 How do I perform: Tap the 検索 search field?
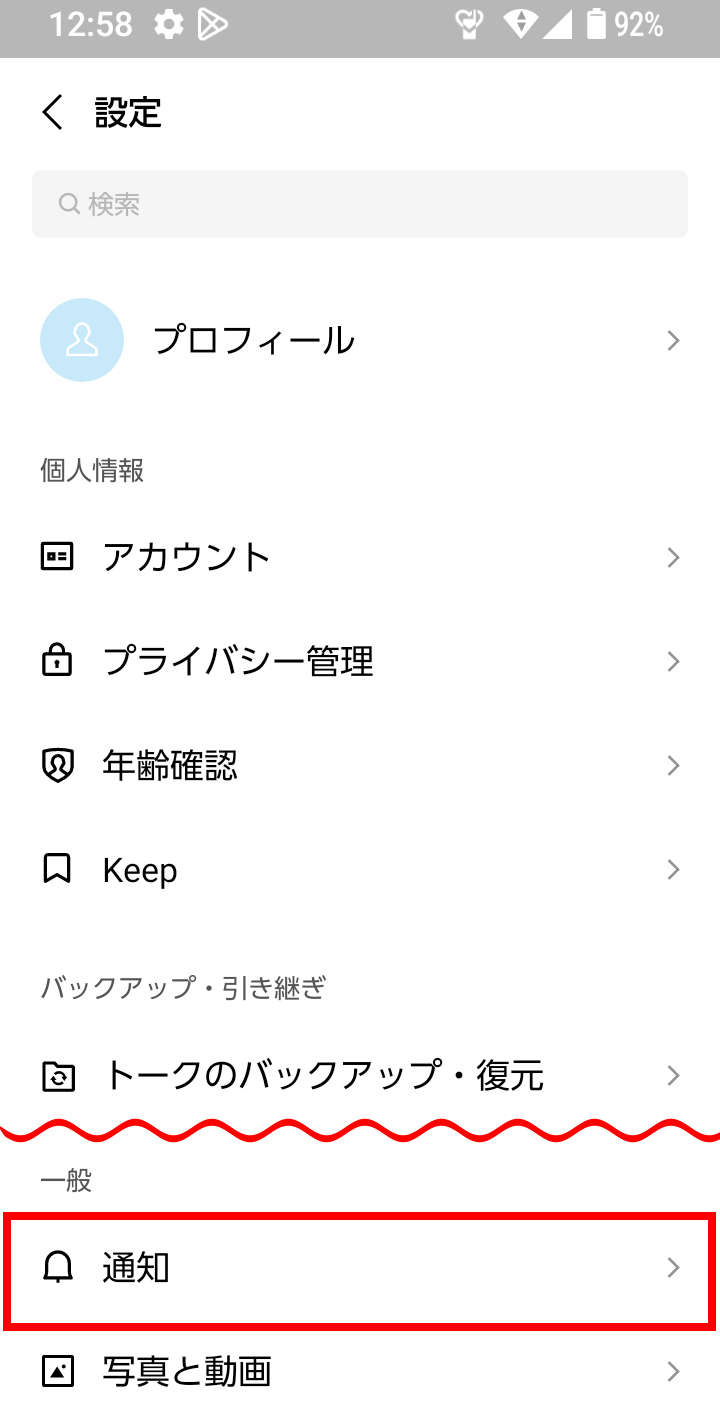[360, 204]
